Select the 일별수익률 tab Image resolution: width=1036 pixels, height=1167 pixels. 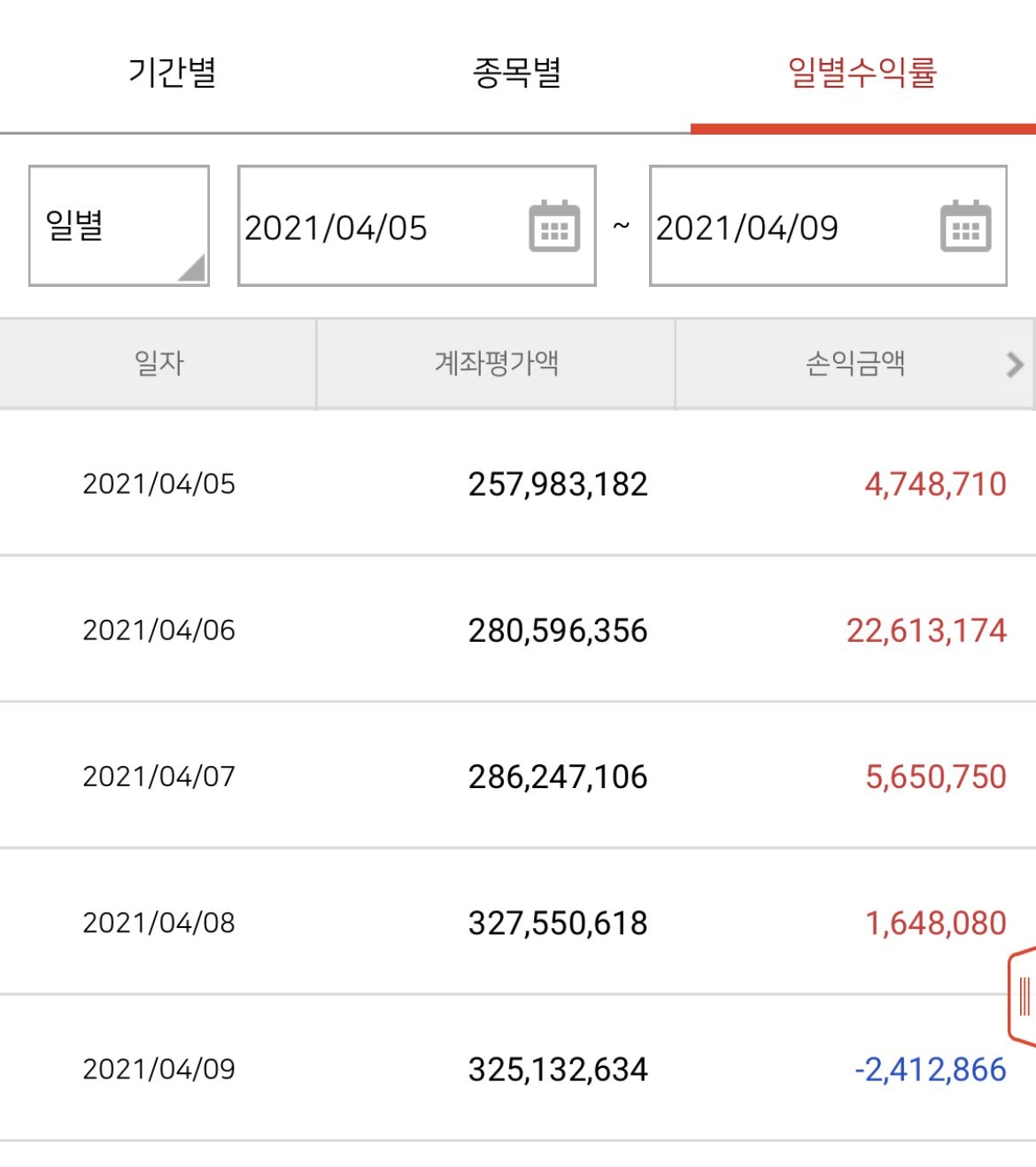click(x=862, y=72)
